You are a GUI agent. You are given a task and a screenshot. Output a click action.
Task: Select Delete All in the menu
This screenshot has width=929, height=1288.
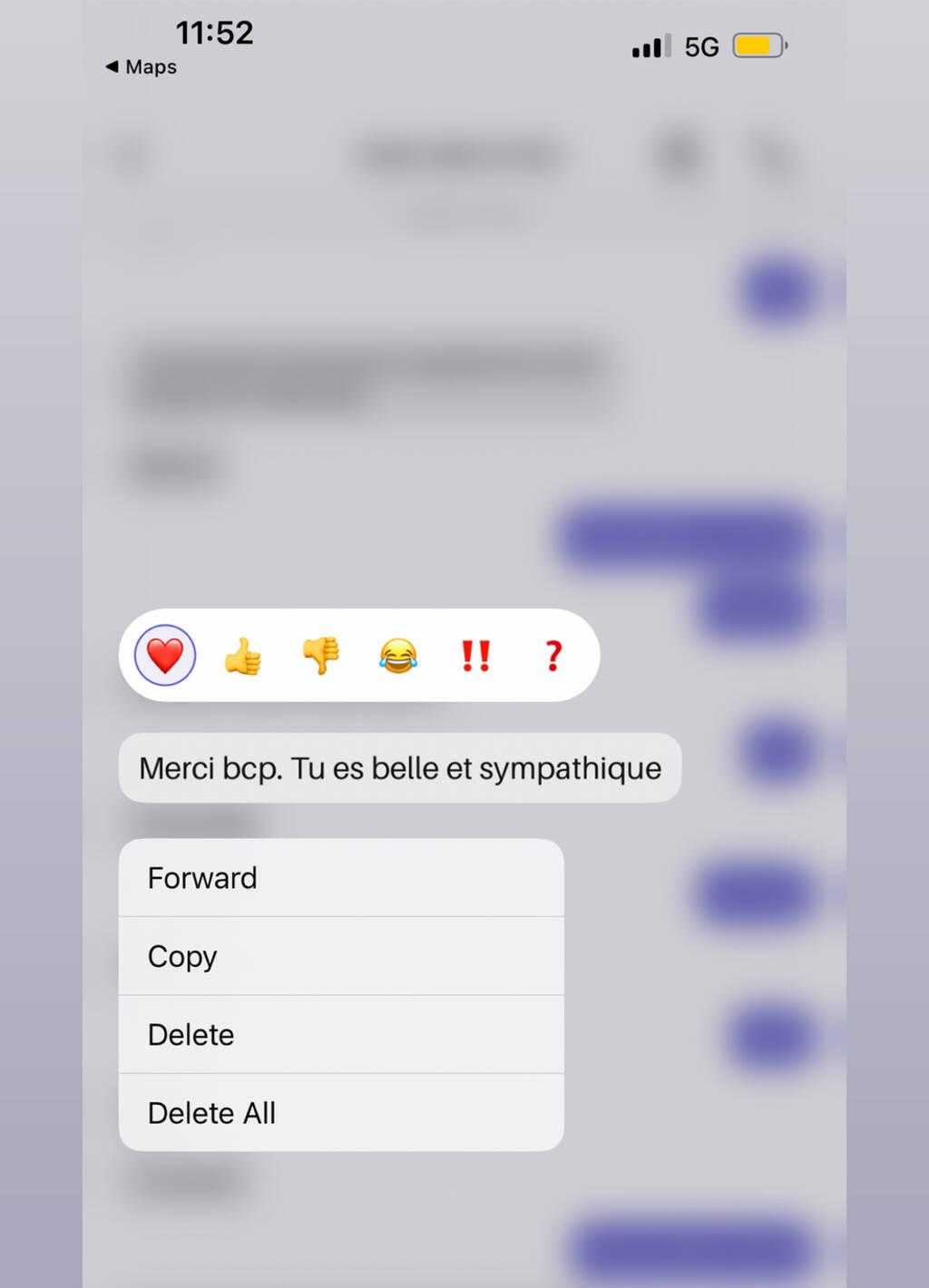(340, 1113)
